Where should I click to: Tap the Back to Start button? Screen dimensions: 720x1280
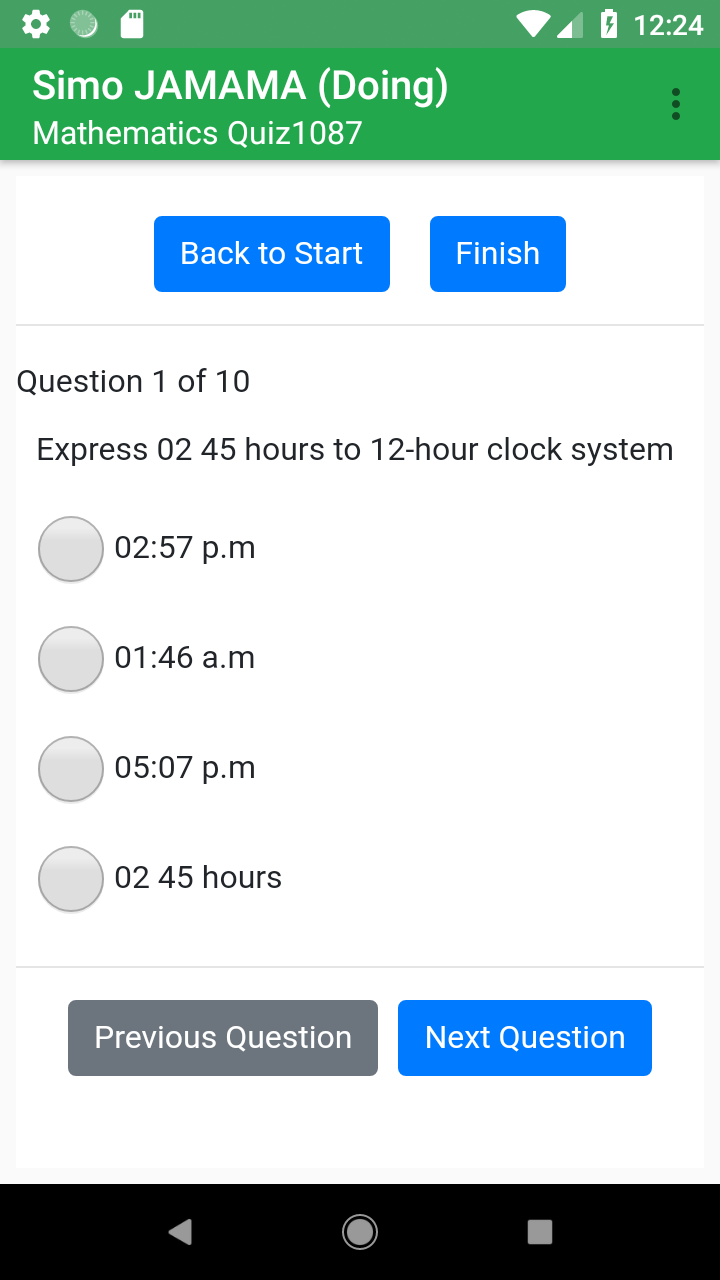click(272, 254)
